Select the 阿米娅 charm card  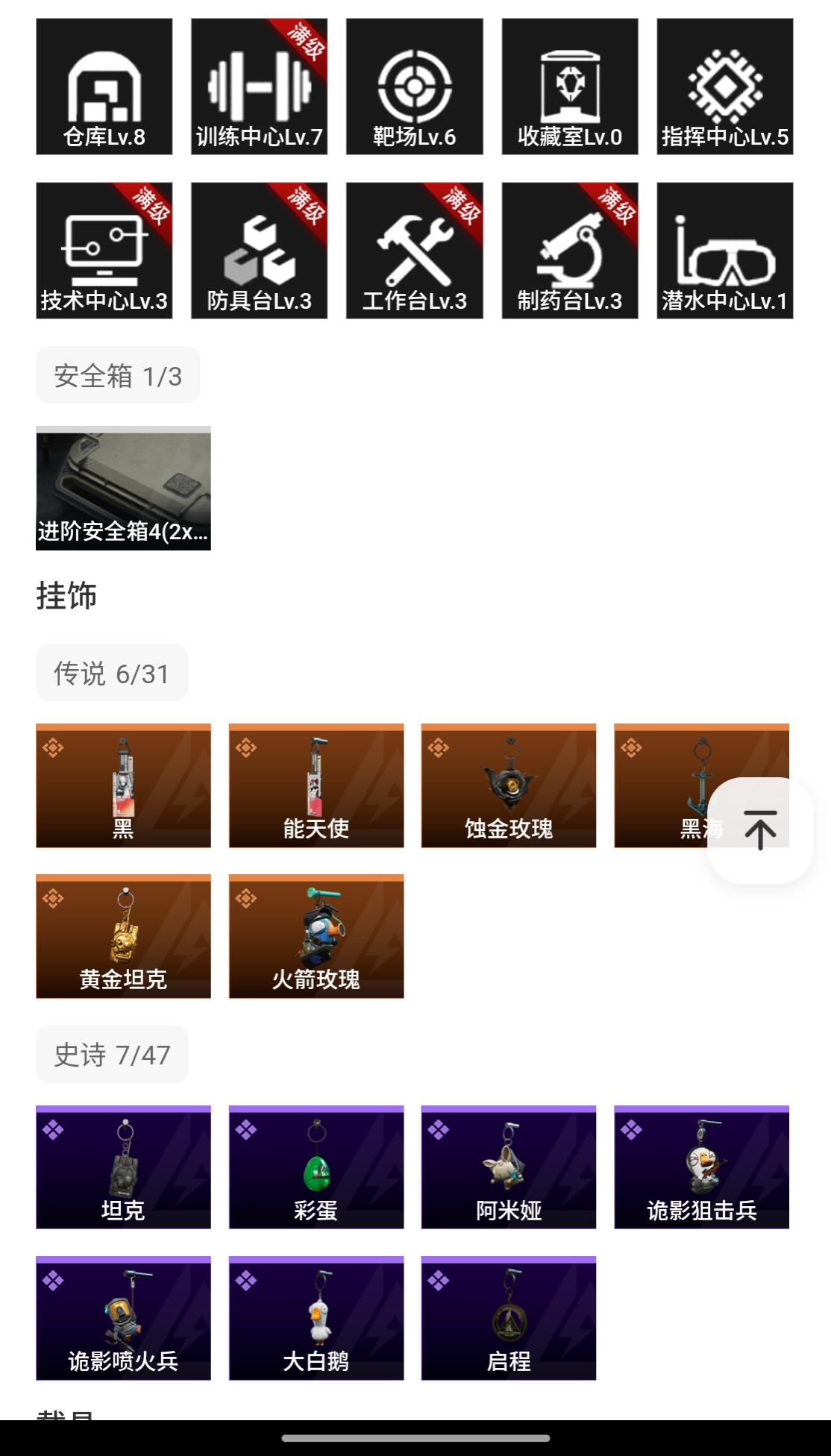509,1167
